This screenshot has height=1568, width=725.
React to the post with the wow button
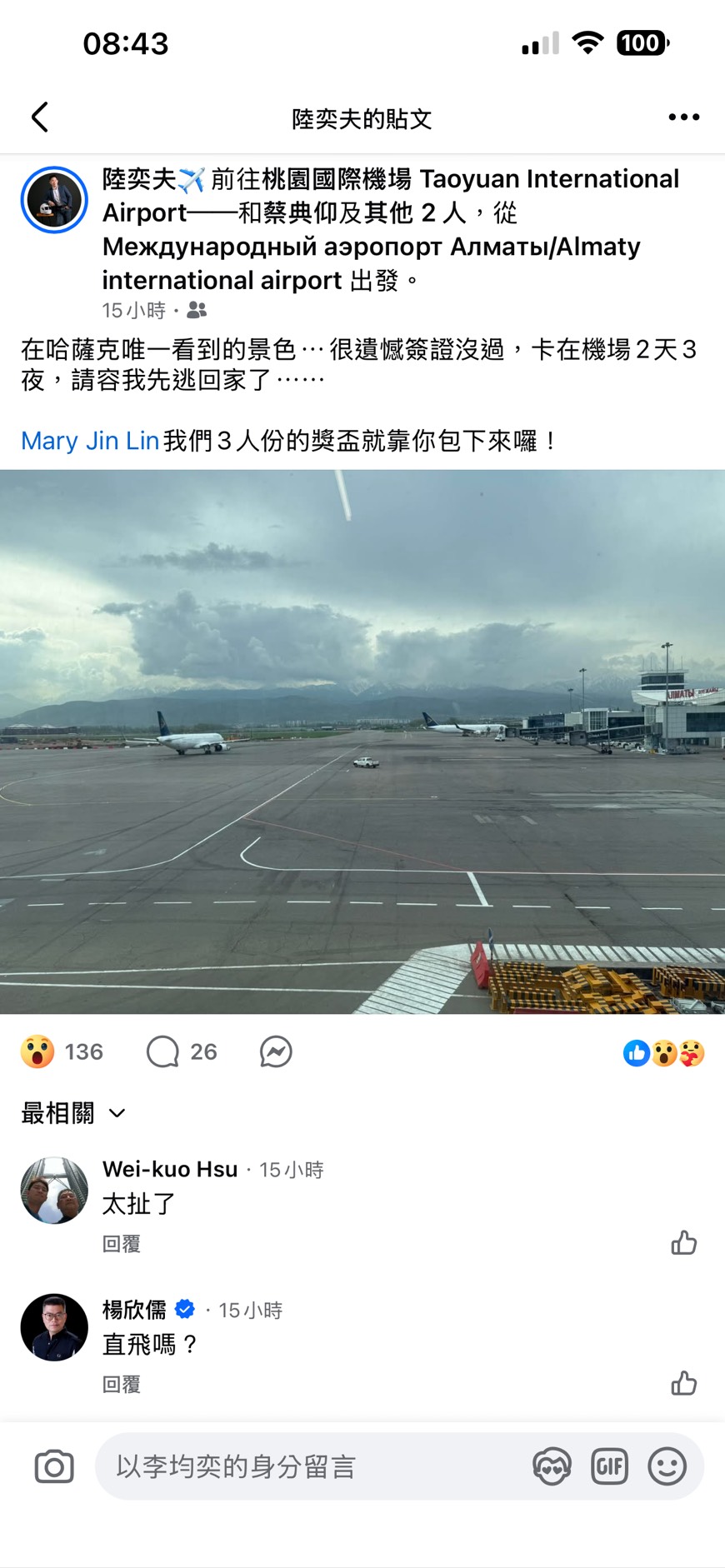point(37,1051)
